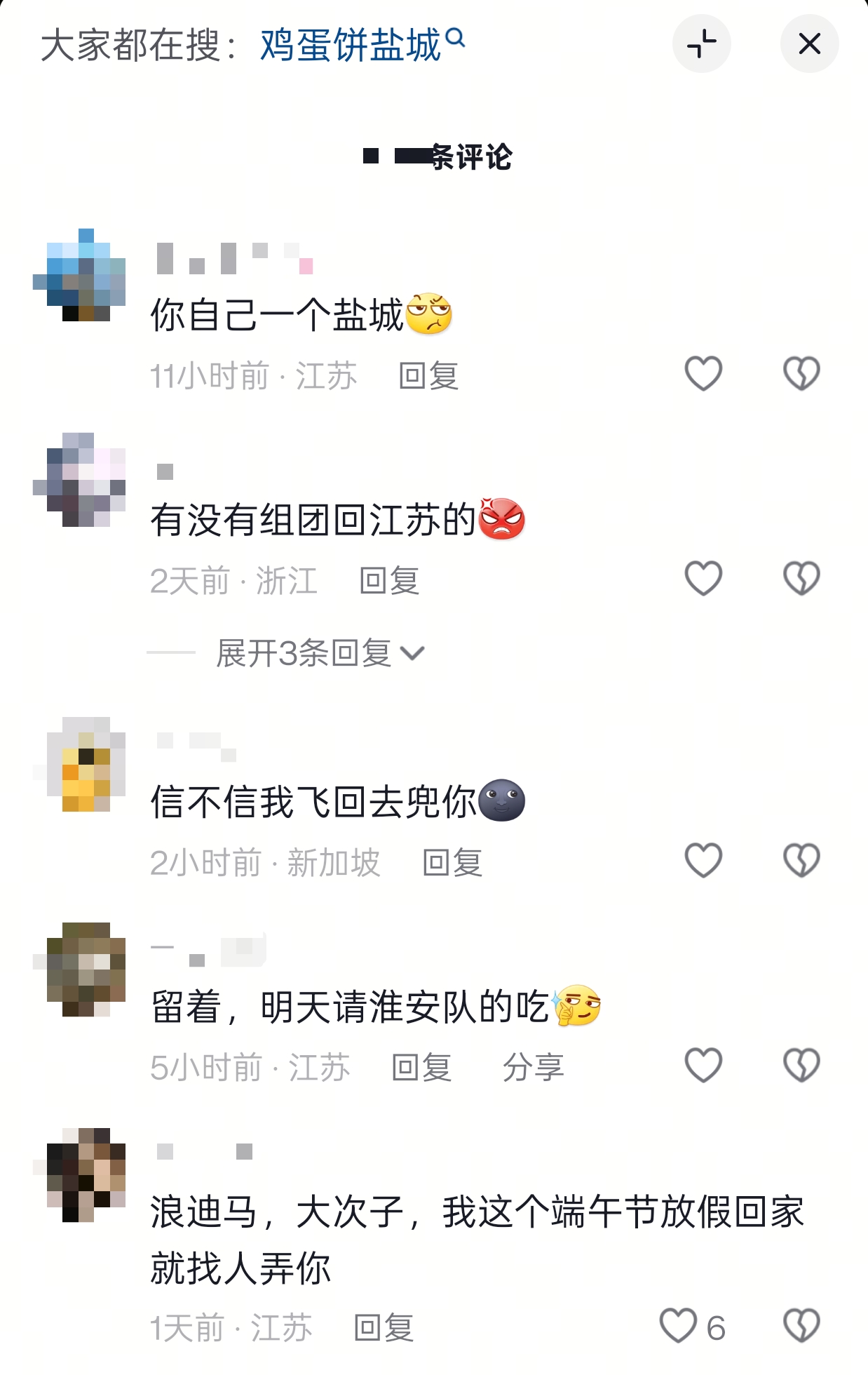The height and width of the screenshot is (1375, 868).
Task: Search the trending term 鸡蛋饼盐城
Action: (x=361, y=45)
